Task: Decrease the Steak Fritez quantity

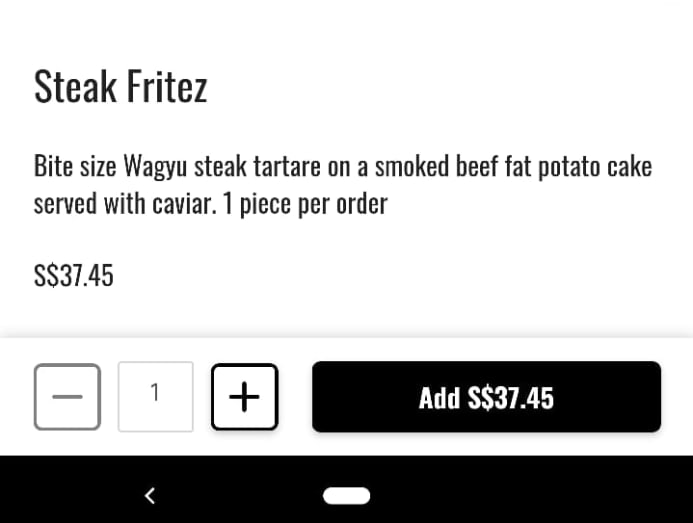Action: pyautogui.click(x=67, y=397)
